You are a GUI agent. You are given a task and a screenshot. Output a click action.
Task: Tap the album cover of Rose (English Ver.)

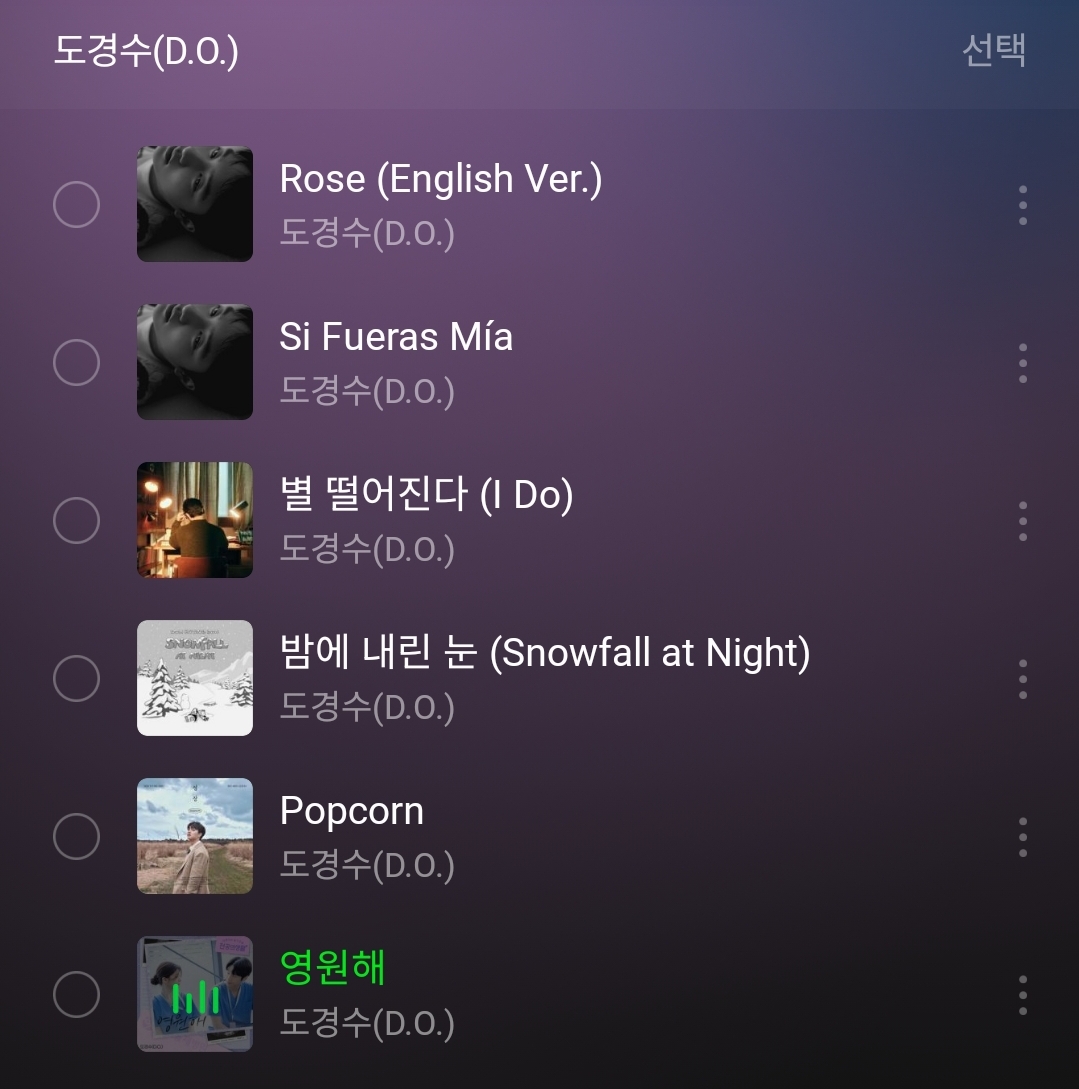click(195, 204)
